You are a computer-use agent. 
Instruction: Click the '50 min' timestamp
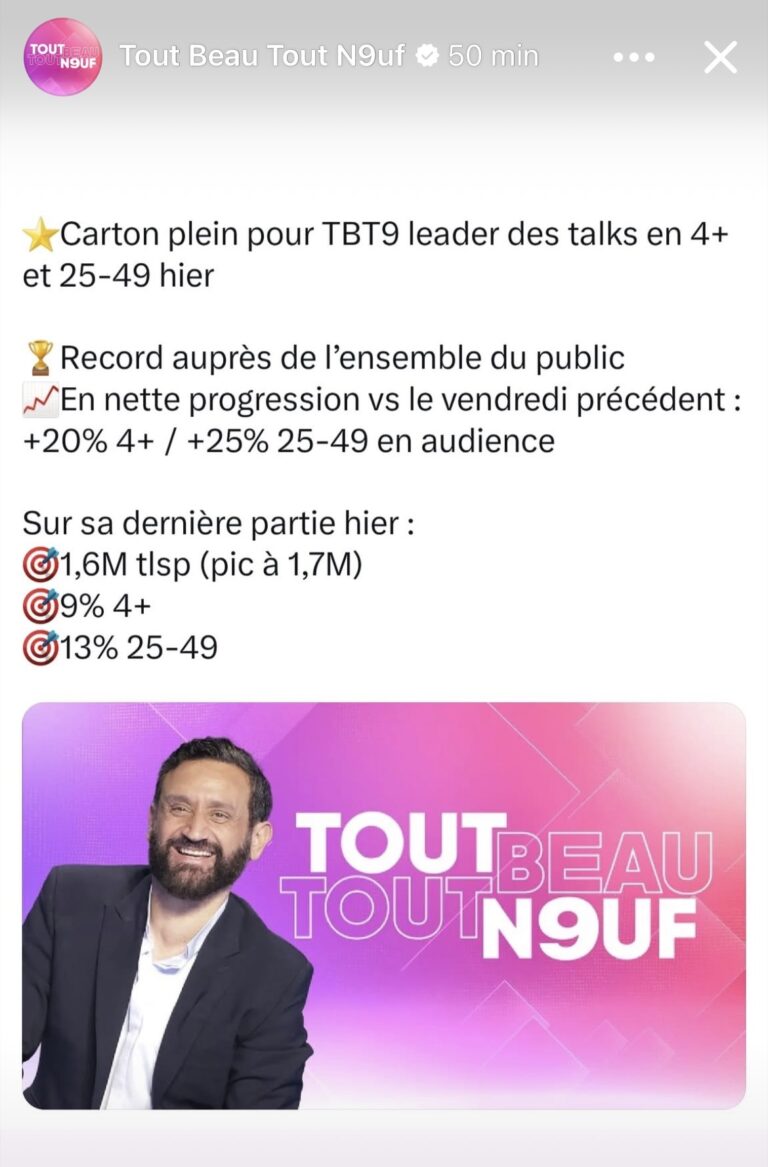tap(490, 57)
